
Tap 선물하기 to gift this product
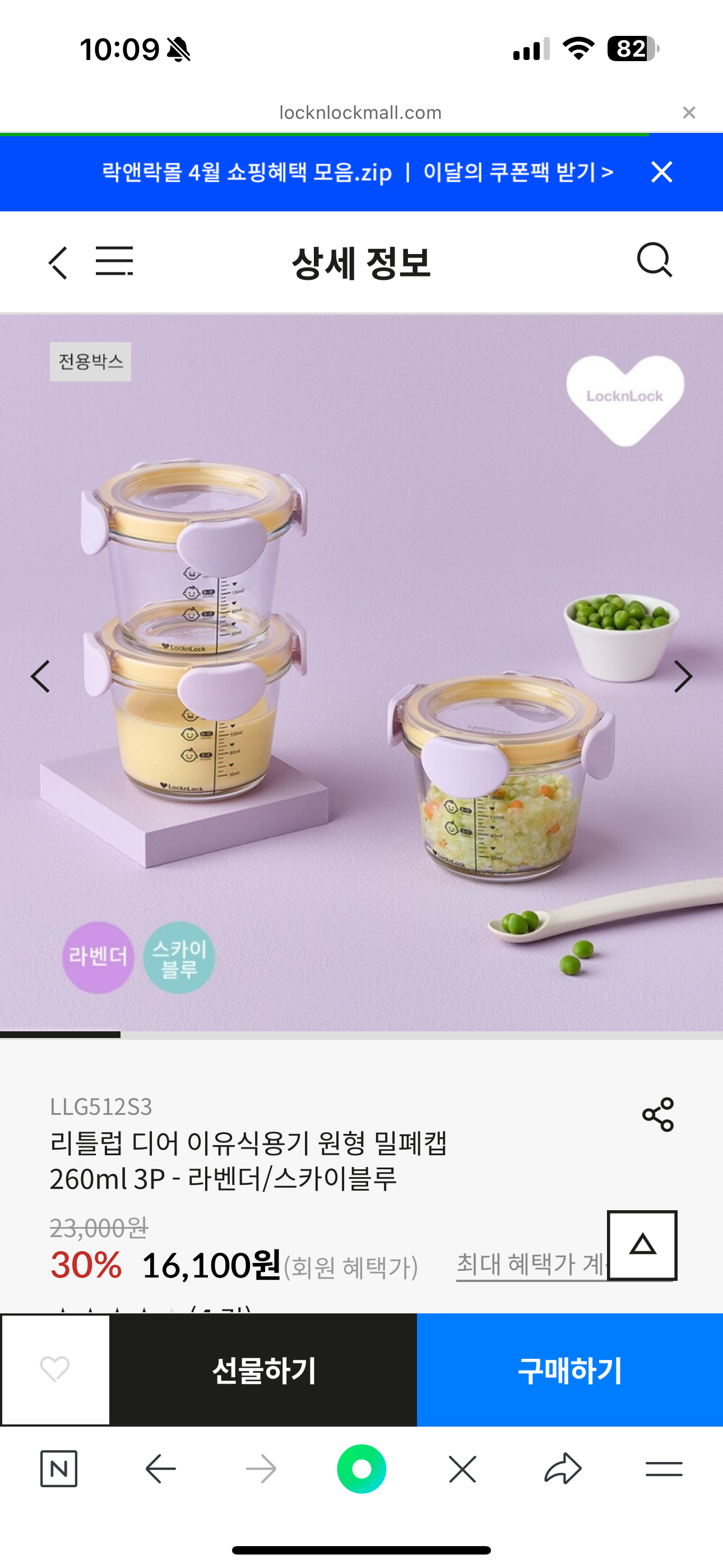click(263, 1370)
